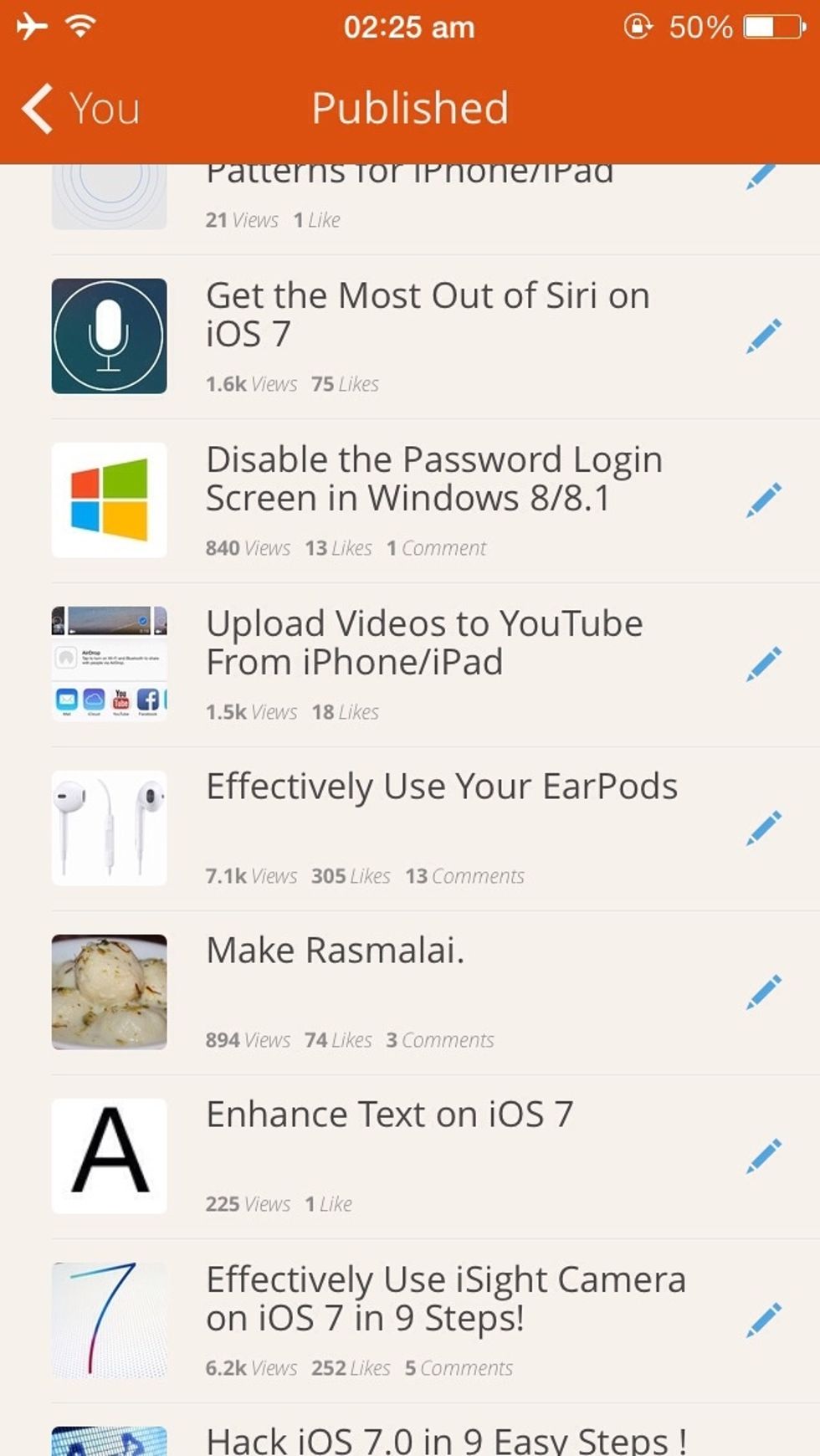
Task: Edit the EarPods guide with its pencil icon
Action: pos(763,828)
